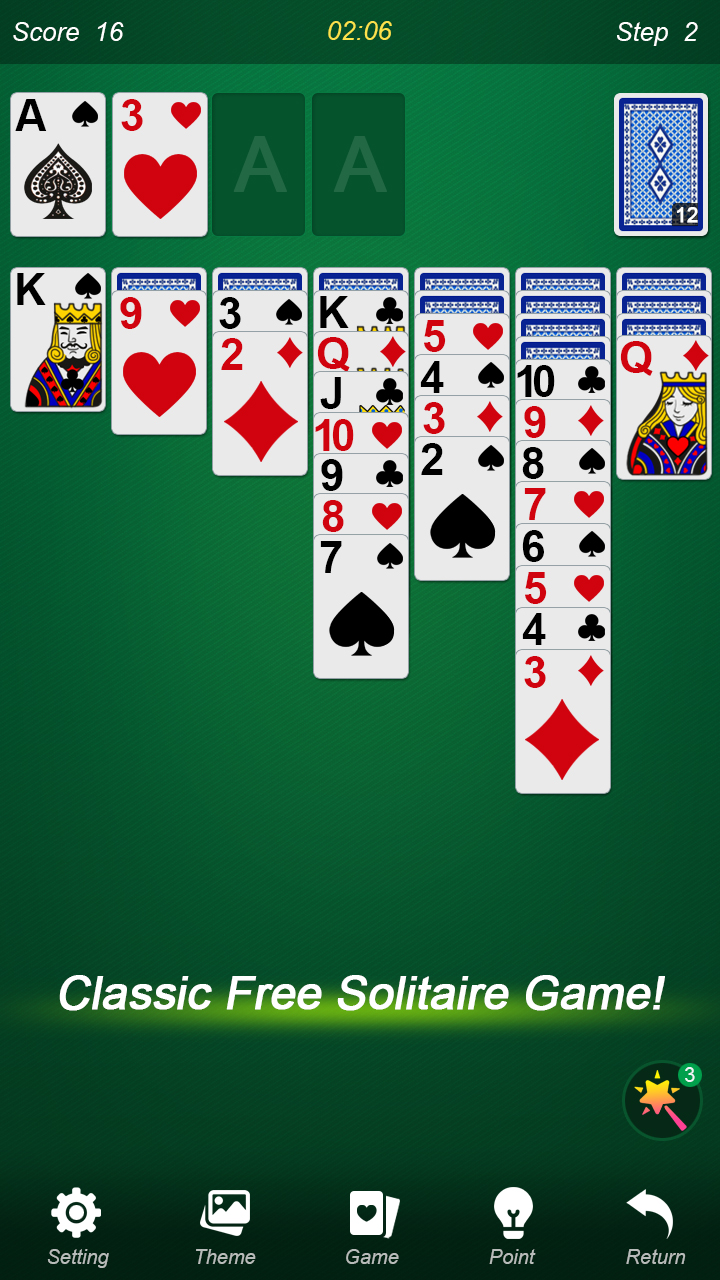720x1280 pixels.
Task: Undo last move with Return
Action: (x=655, y=1226)
